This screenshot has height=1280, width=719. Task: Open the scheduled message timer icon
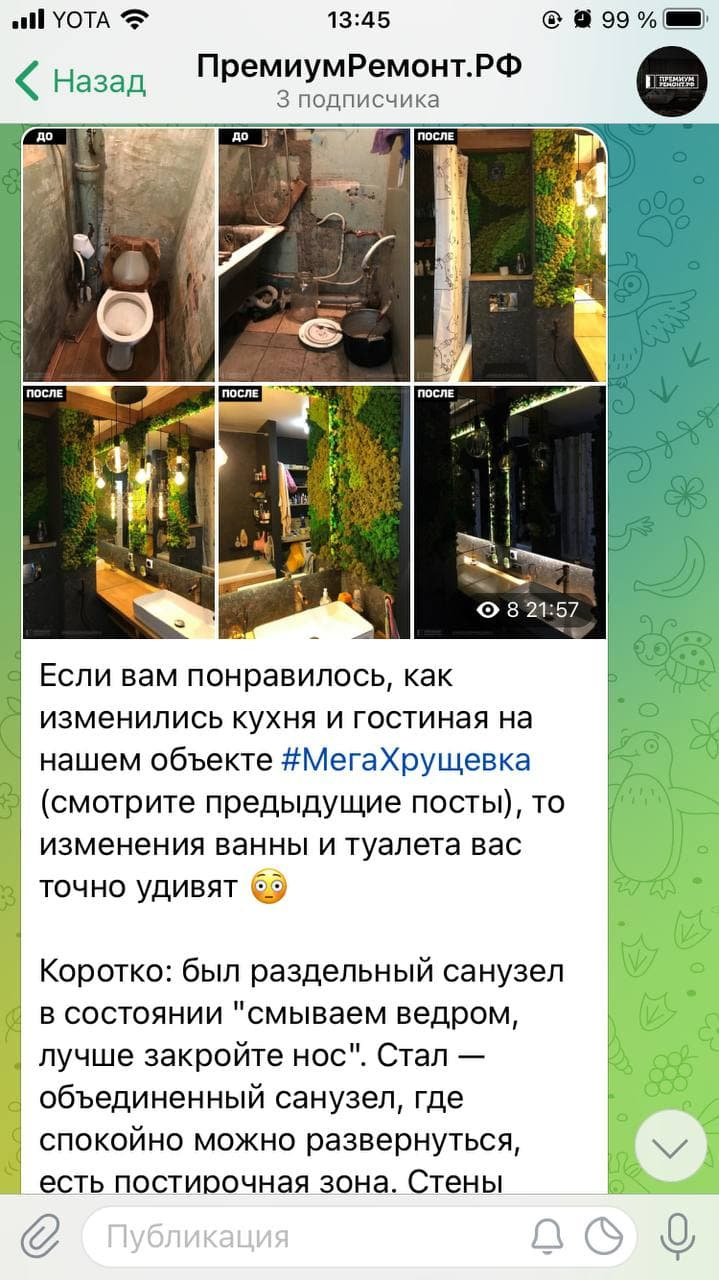(x=604, y=1237)
